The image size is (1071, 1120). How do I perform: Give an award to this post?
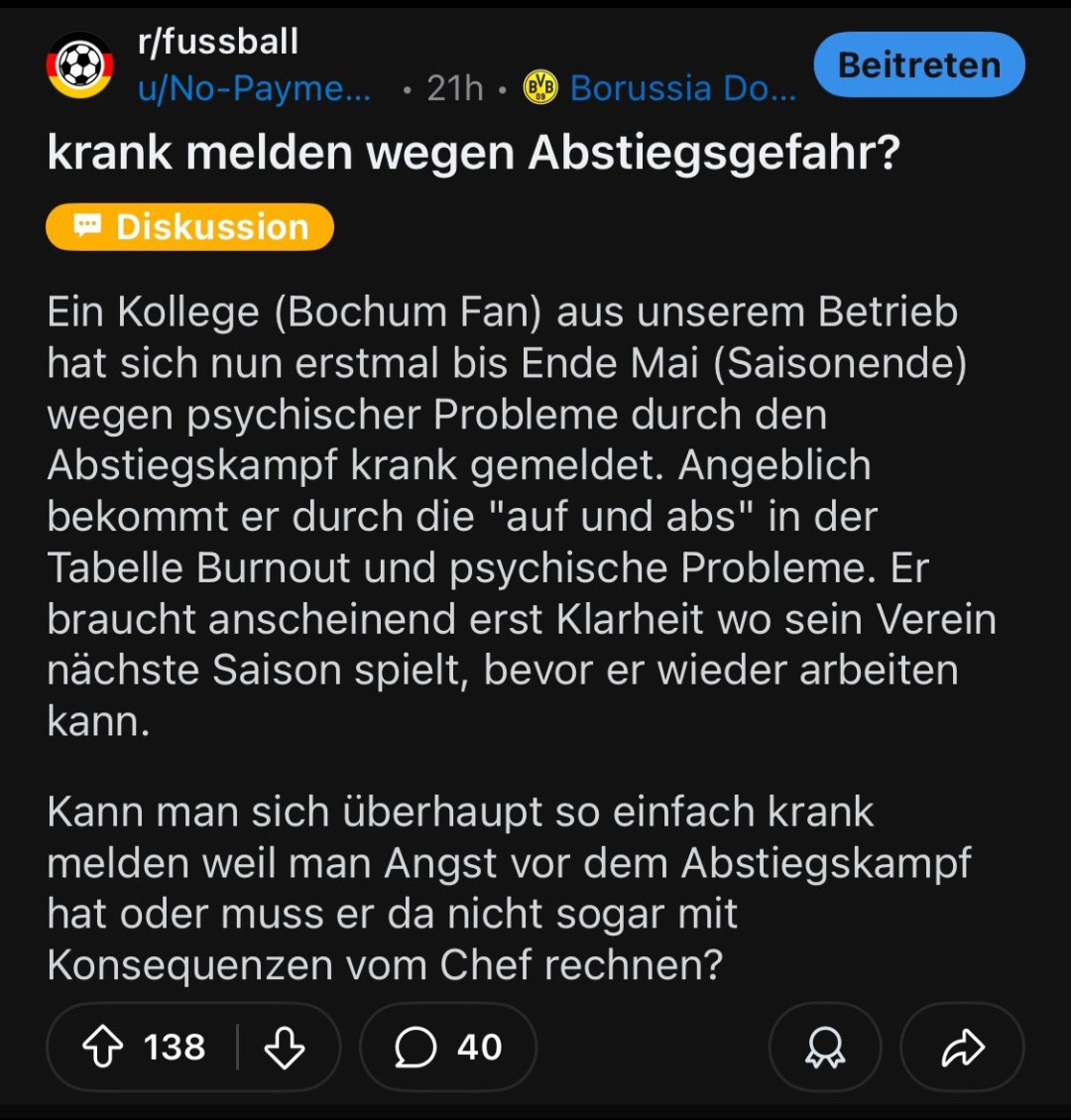[x=825, y=1048]
